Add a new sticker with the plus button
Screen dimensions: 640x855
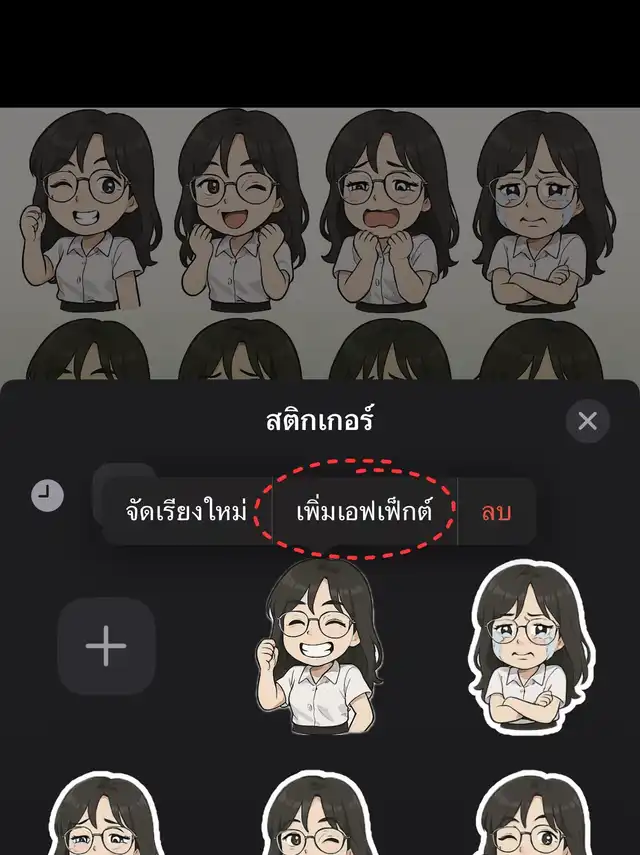106,647
